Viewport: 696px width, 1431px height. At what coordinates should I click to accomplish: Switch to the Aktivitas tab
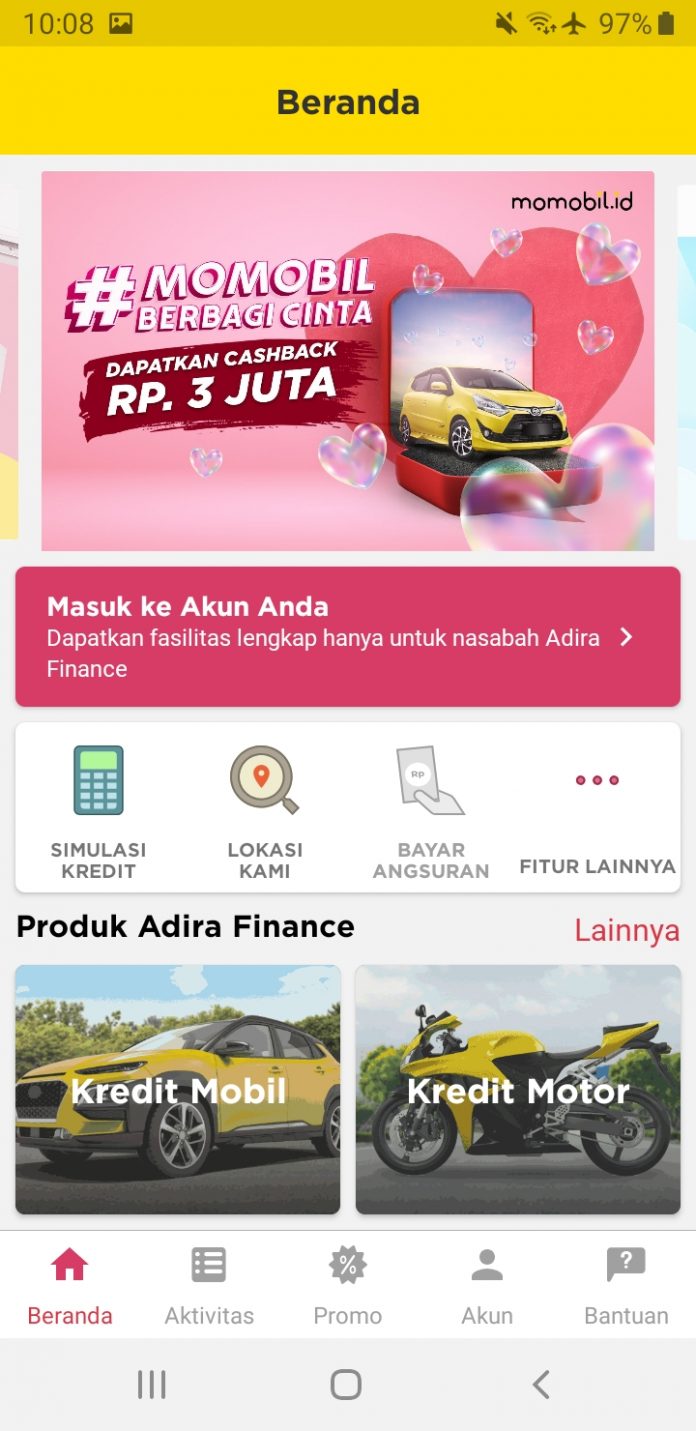coord(209,1285)
